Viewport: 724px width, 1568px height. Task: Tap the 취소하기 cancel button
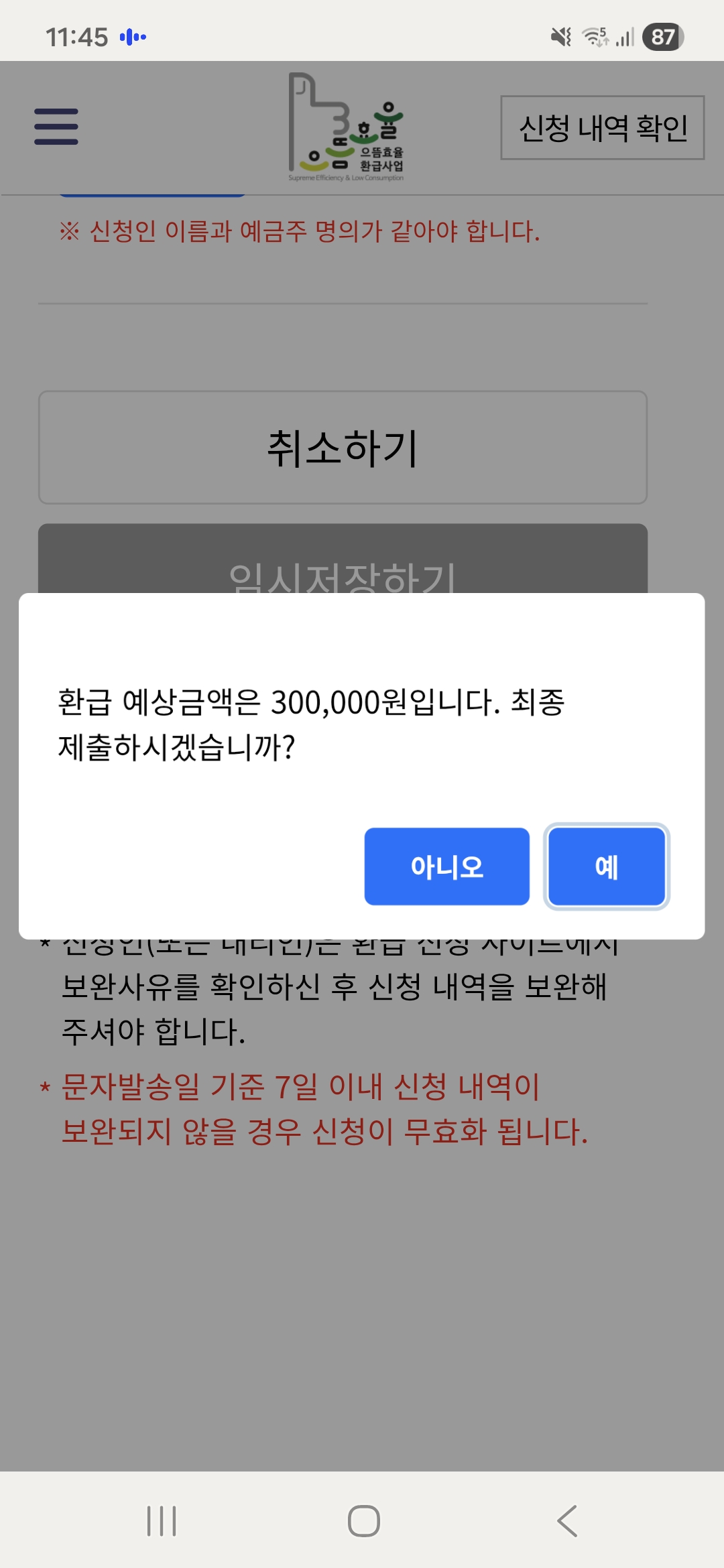pyautogui.click(x=344, y=446)
